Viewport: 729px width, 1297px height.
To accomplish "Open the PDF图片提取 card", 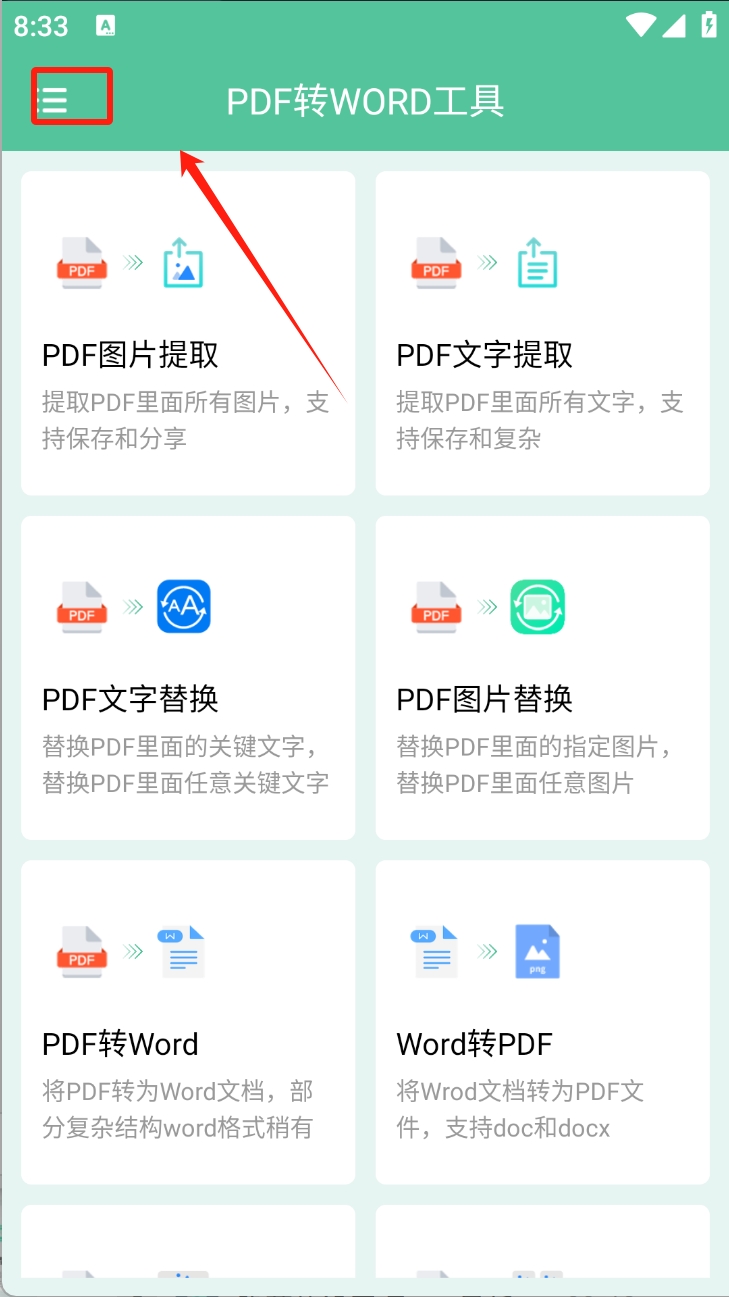I will pyautogui.click(x=188, y=333).
